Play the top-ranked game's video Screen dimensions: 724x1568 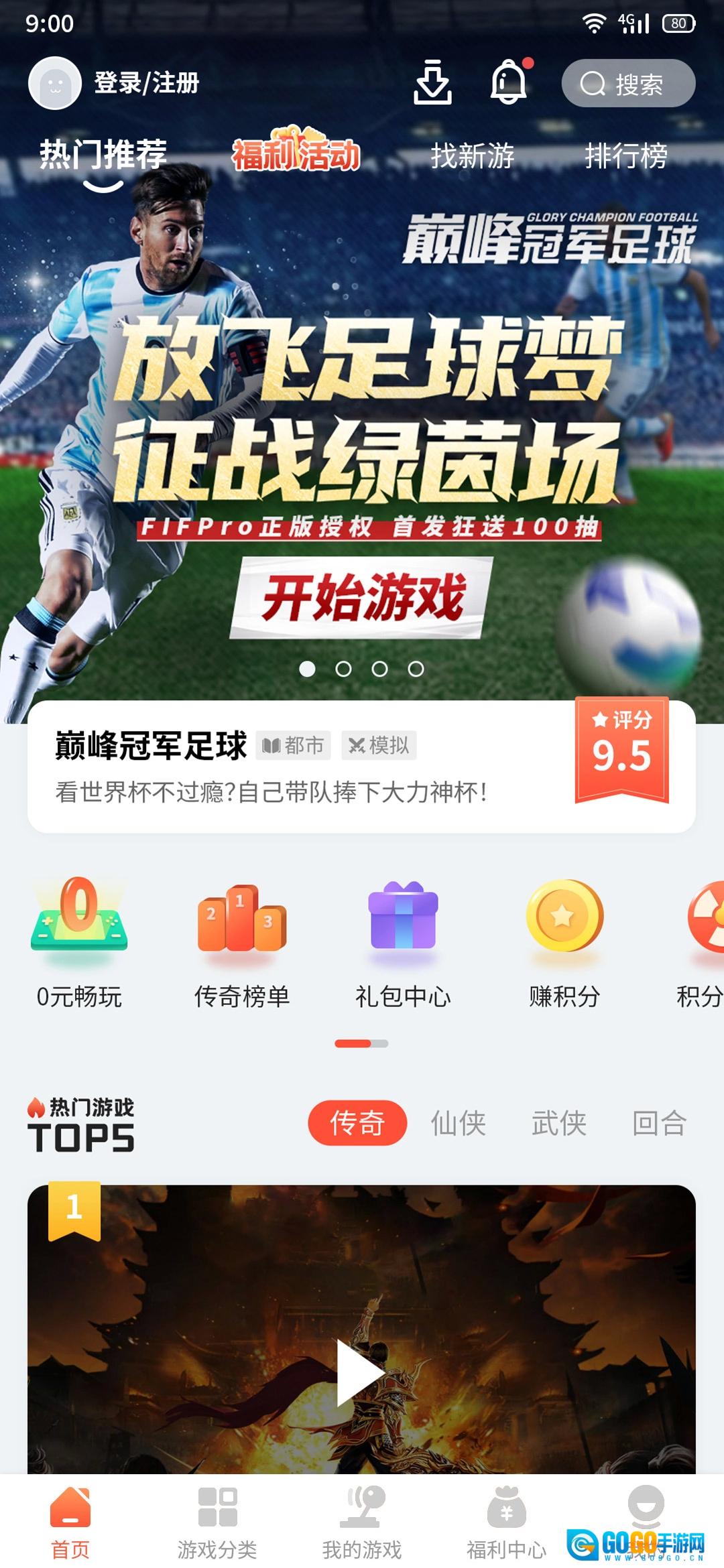[360, 1372]
